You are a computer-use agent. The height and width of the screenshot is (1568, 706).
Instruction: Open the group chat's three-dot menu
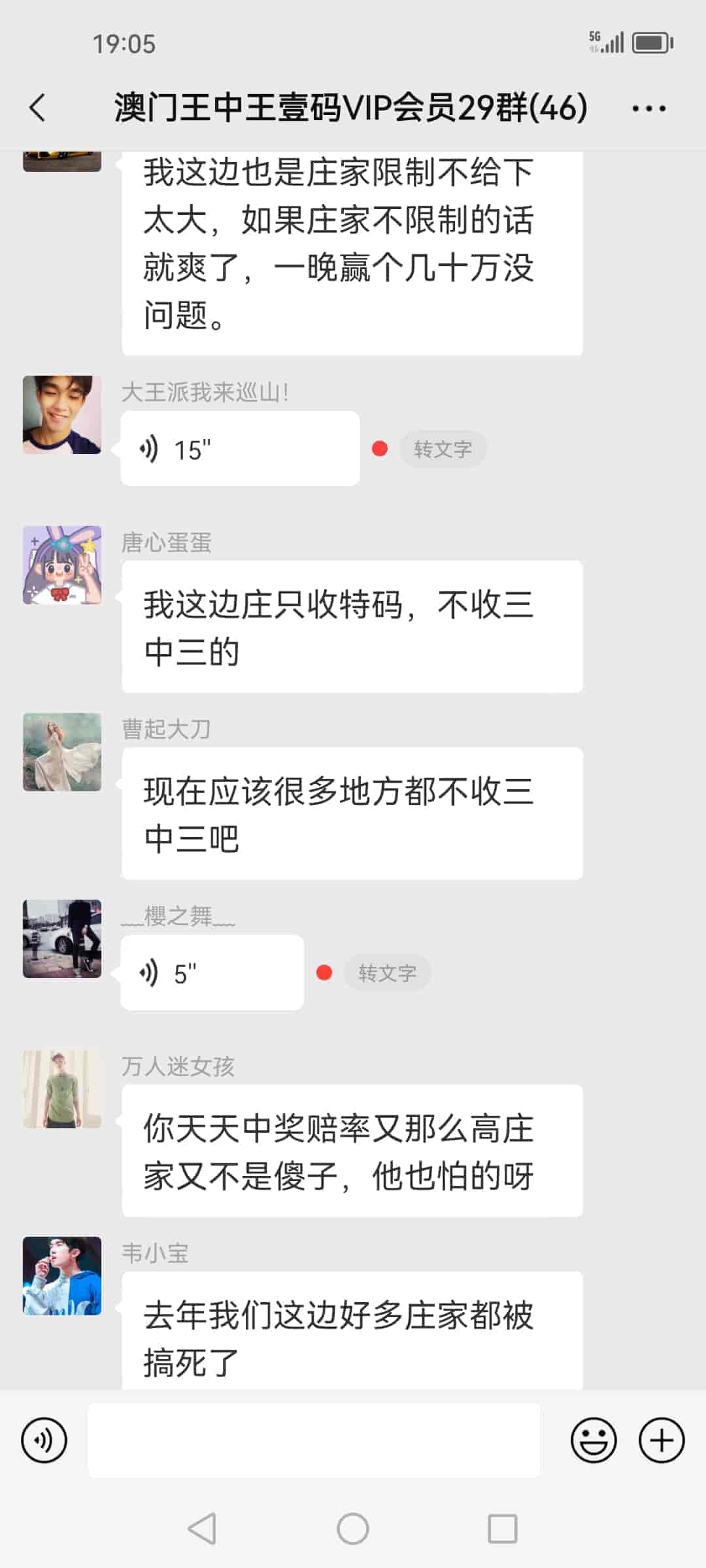[x=648, y=108]
